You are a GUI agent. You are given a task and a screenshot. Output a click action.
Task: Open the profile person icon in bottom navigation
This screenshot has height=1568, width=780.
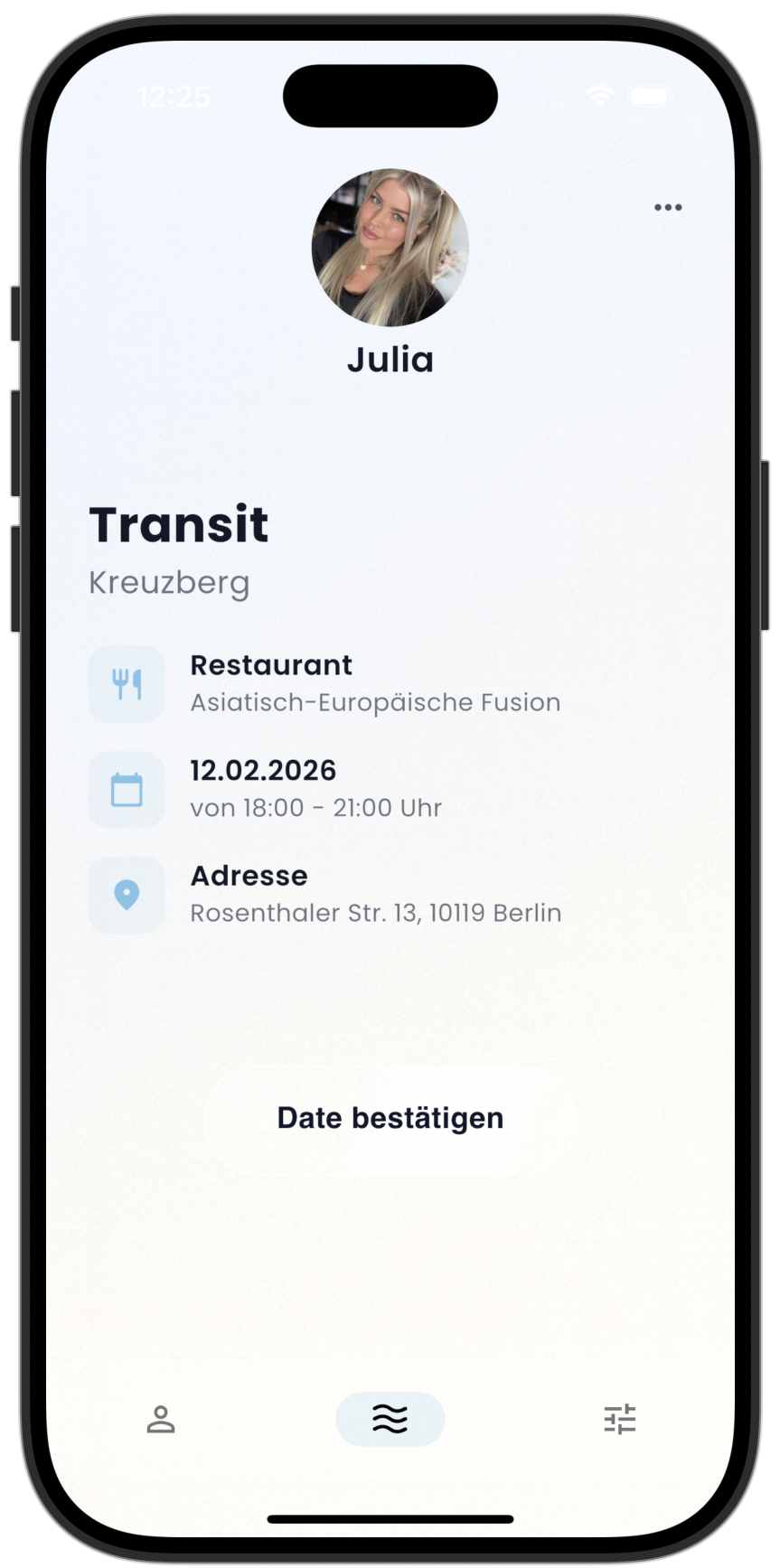[161, 1419]
